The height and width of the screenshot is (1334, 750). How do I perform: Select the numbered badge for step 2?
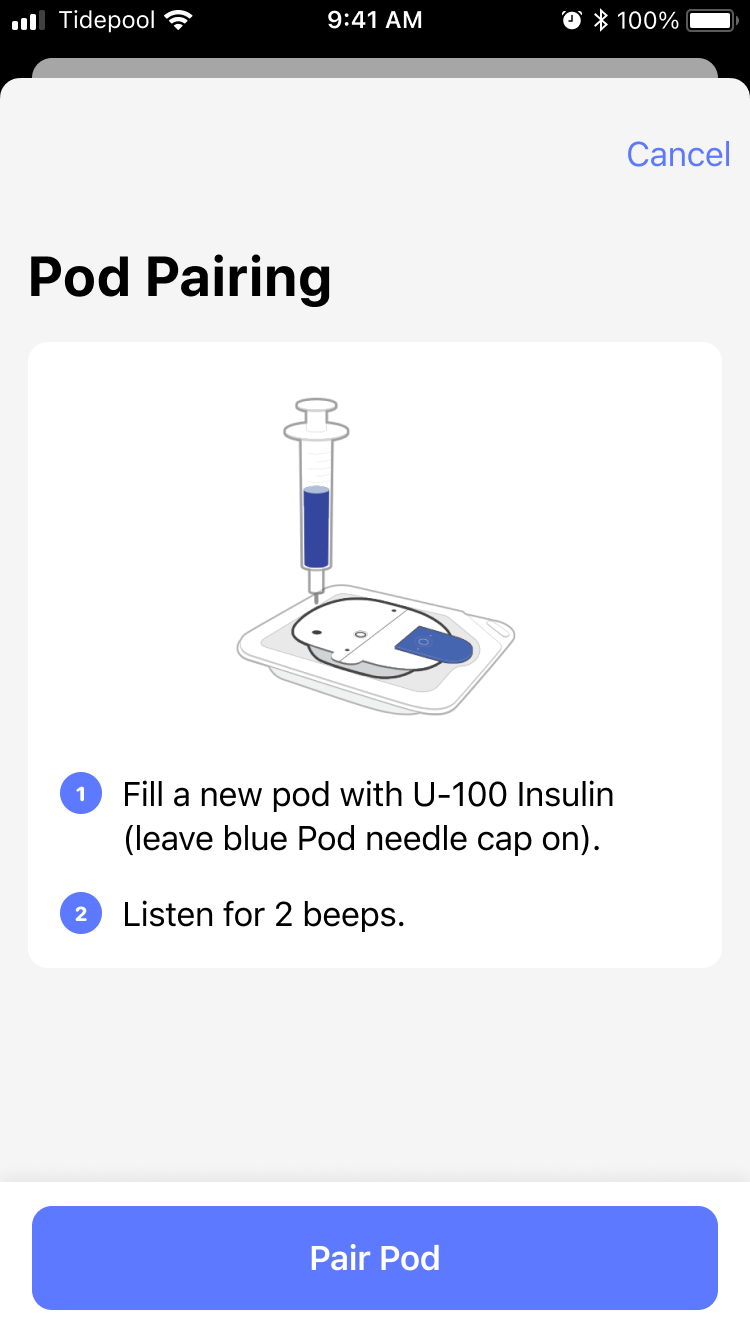coord(80,912)
